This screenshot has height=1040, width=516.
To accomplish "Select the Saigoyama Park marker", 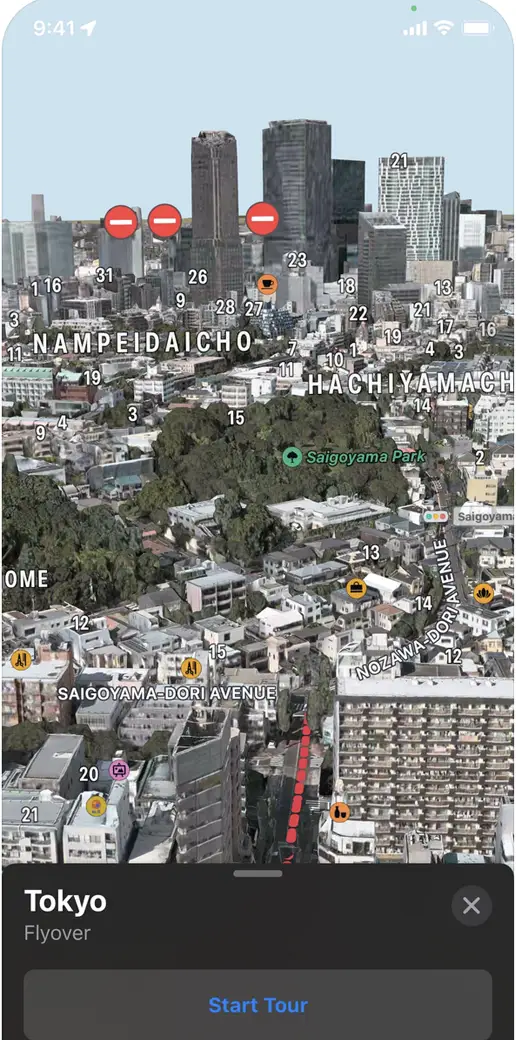I will [292, 456].
